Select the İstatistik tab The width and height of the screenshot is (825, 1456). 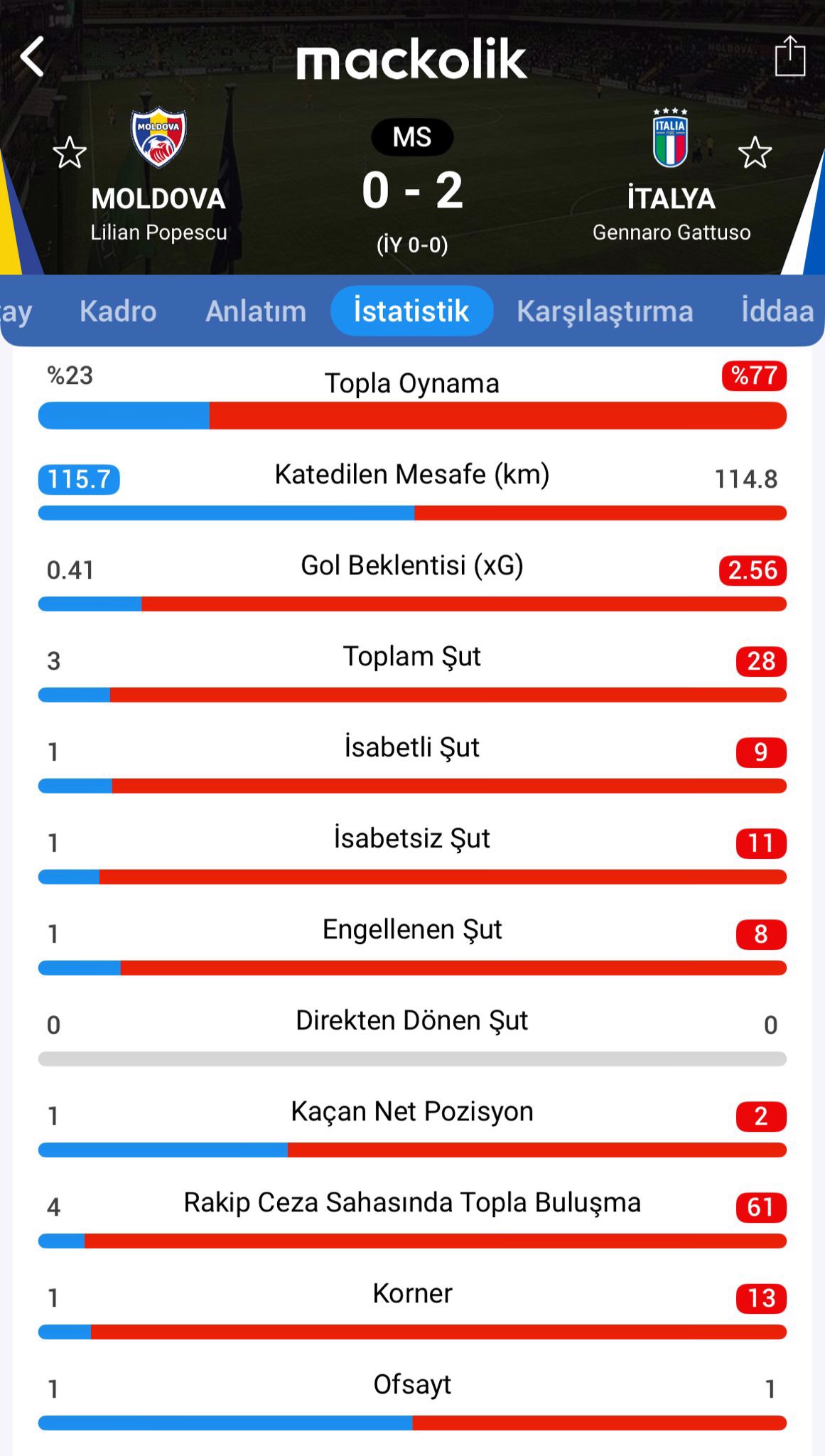411,311
